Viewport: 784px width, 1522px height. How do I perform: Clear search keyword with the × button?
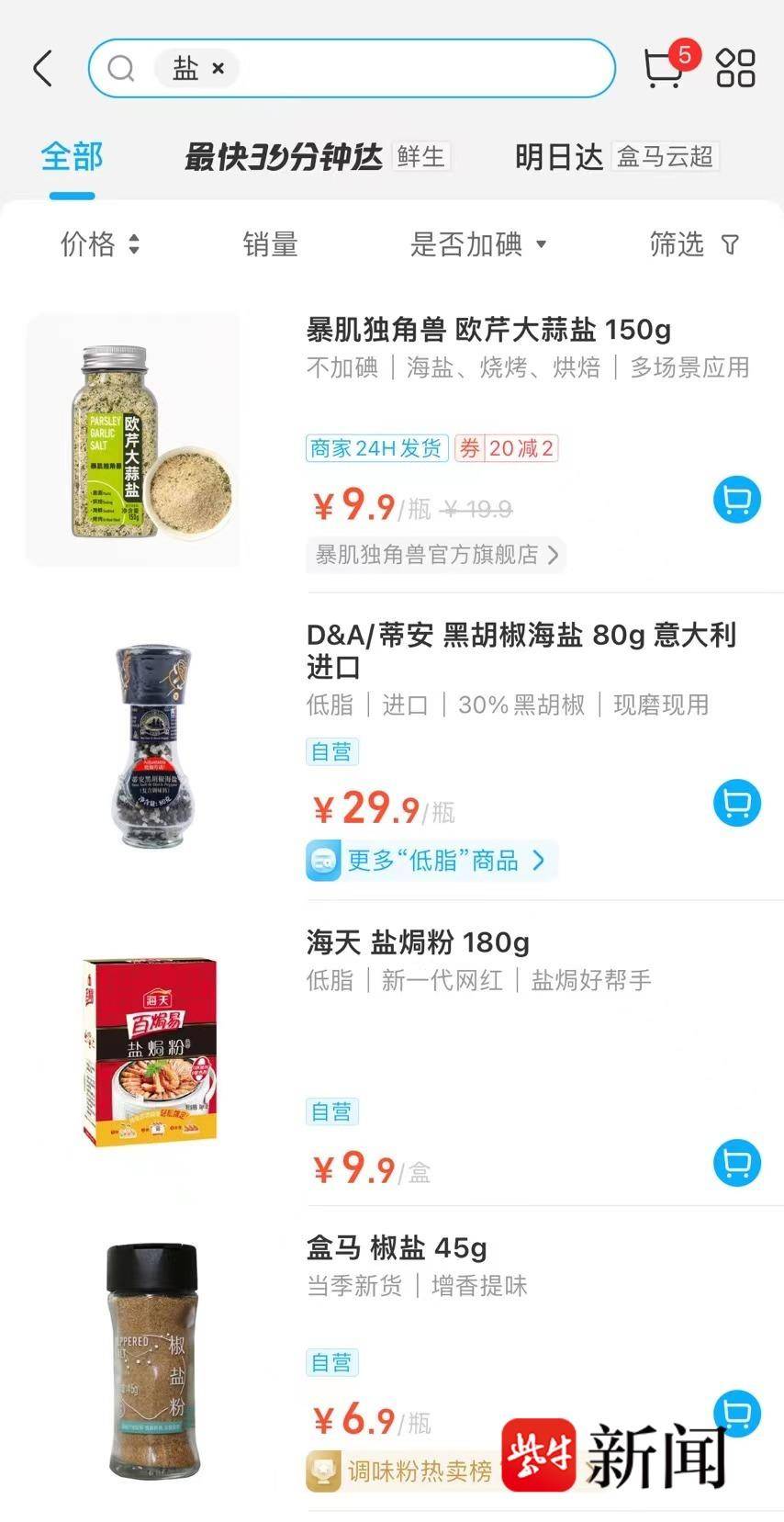pos(218,68)
